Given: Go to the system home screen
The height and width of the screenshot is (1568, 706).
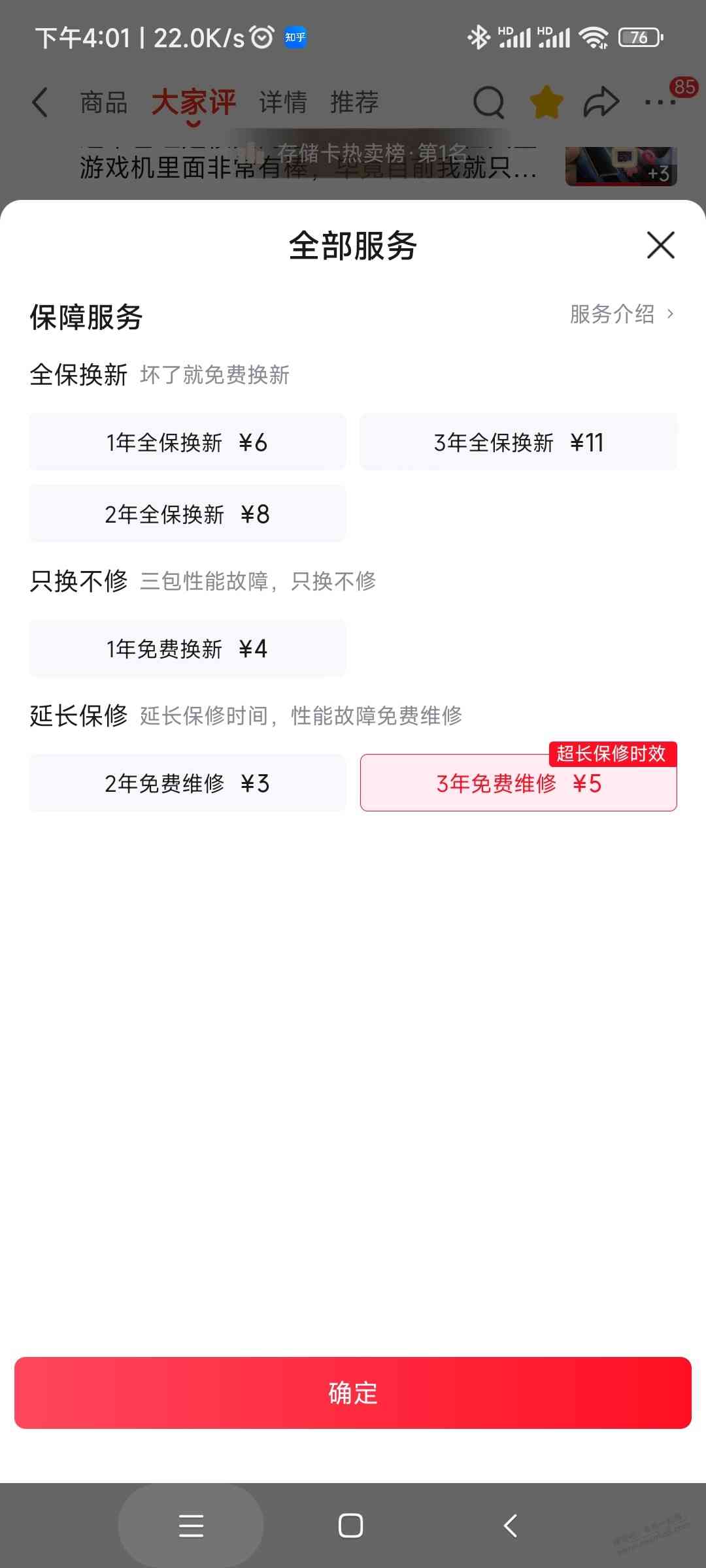Looking at the screenshot, I should point(351,1526).
